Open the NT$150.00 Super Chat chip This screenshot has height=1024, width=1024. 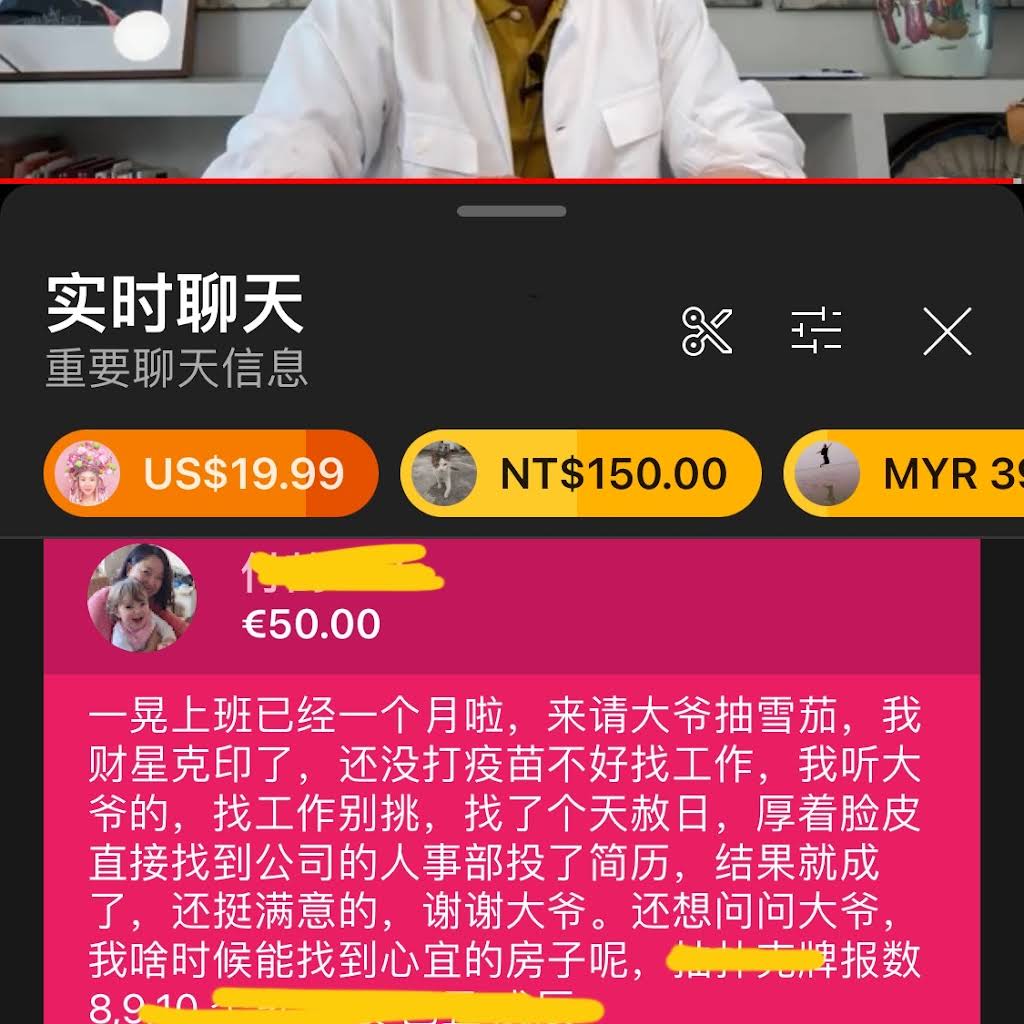tap(580, 473)
